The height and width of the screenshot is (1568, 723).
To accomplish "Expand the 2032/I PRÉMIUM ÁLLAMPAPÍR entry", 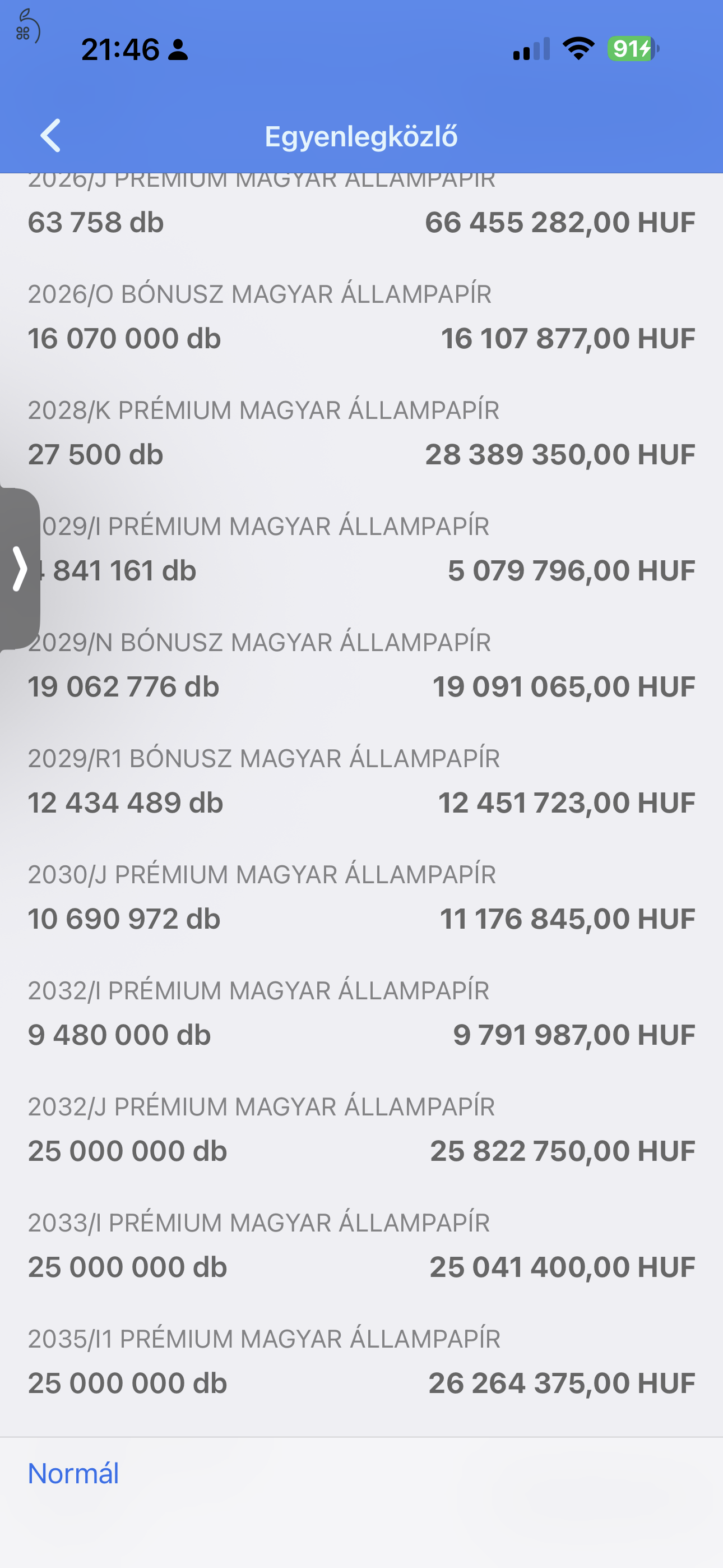I will click(361, 1012).
